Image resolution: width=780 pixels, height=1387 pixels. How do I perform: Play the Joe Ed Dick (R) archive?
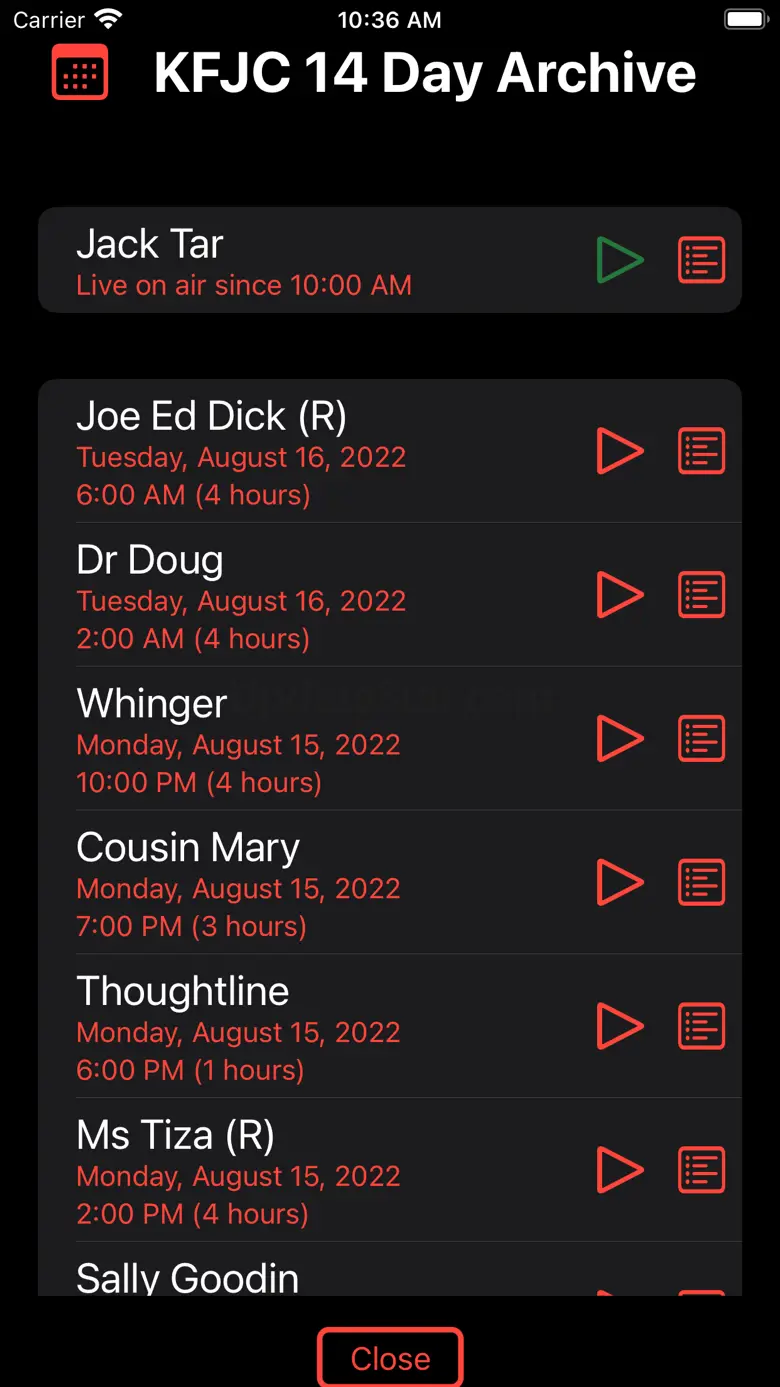pos(620,451)
